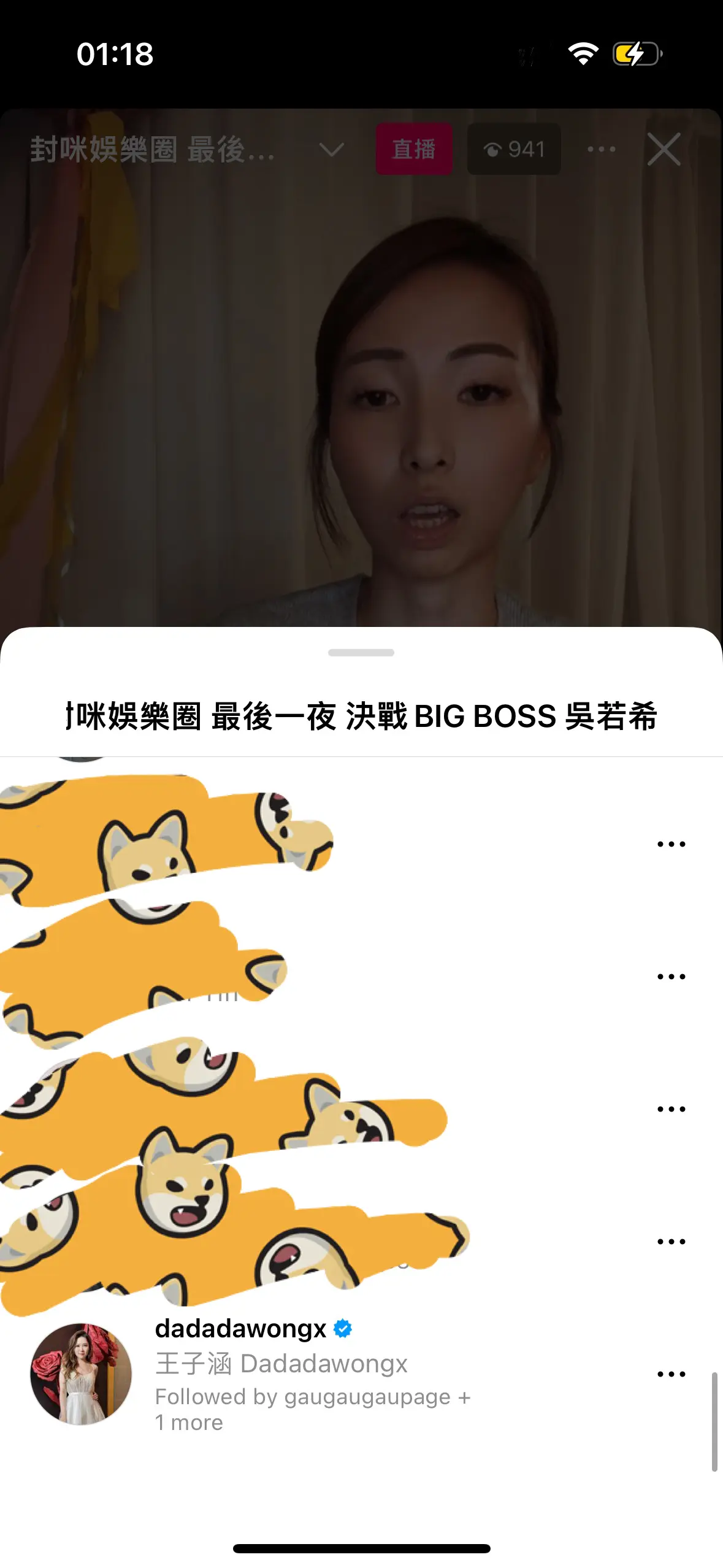Viewport: 723px width, 1568px height.
Task: Tap the 直播 live badge
Action: (x=415, y=148)
